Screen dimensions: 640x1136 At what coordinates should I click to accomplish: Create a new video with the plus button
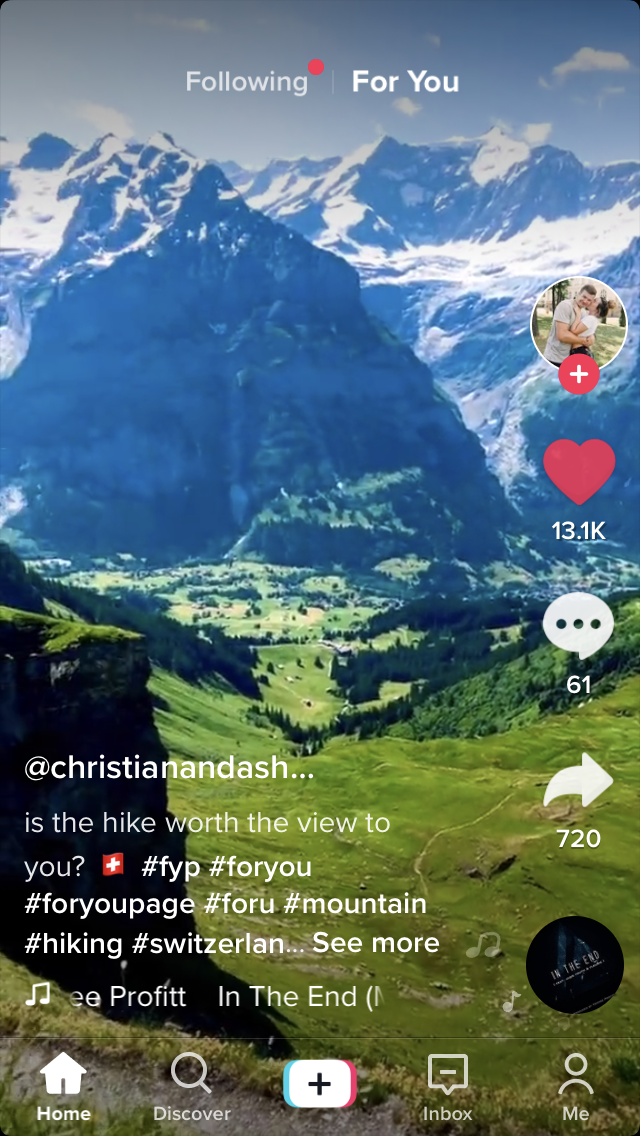tap(320, 1084)
